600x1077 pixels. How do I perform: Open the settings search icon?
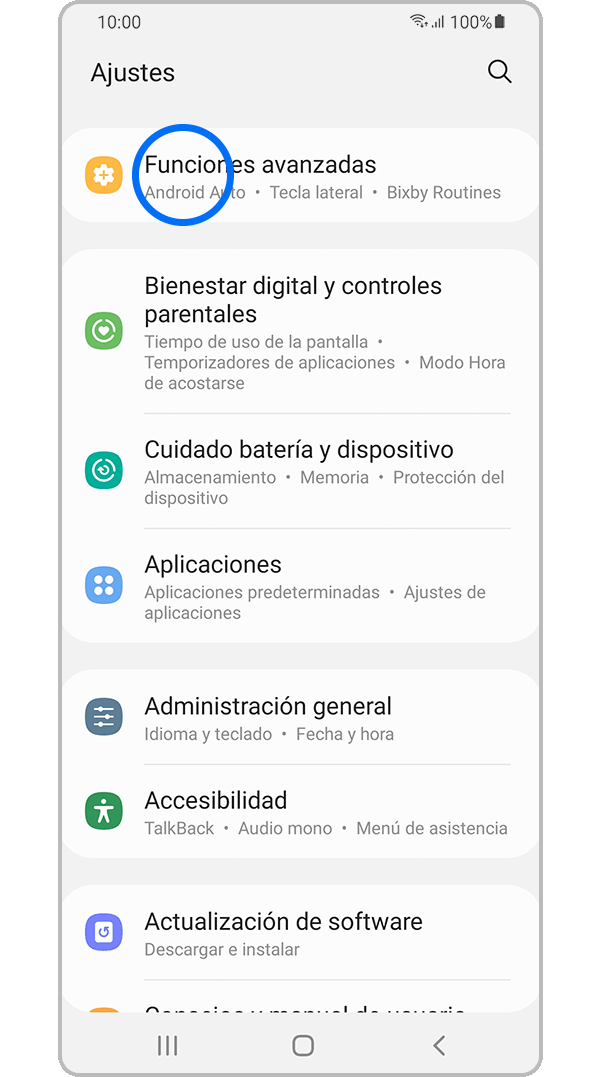499,72
